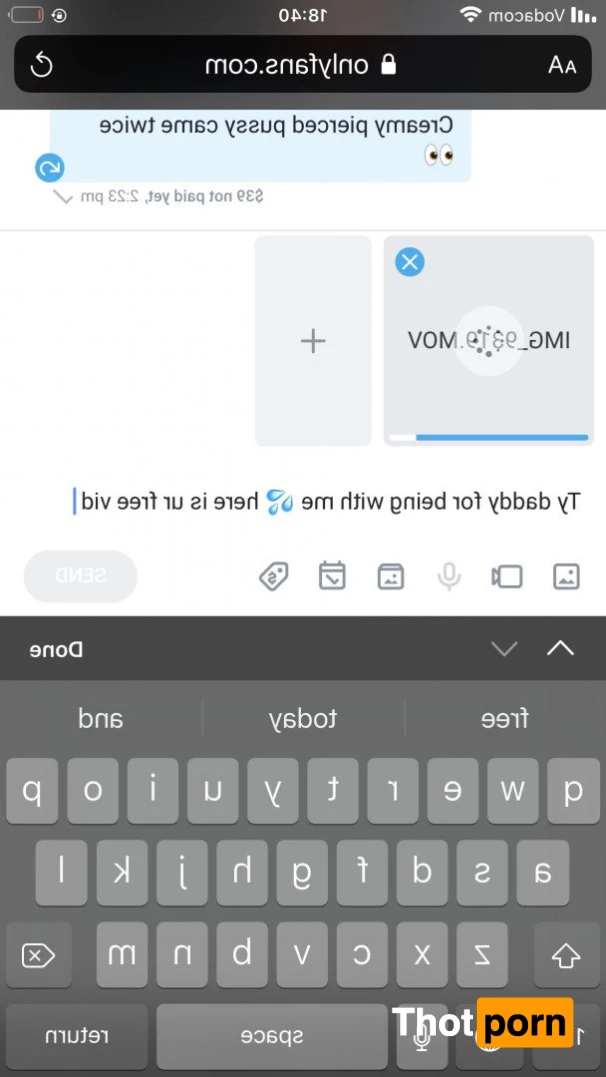Open the photo gallery icon
Viewport: 606px width, 1077px height.
(566, 576)
